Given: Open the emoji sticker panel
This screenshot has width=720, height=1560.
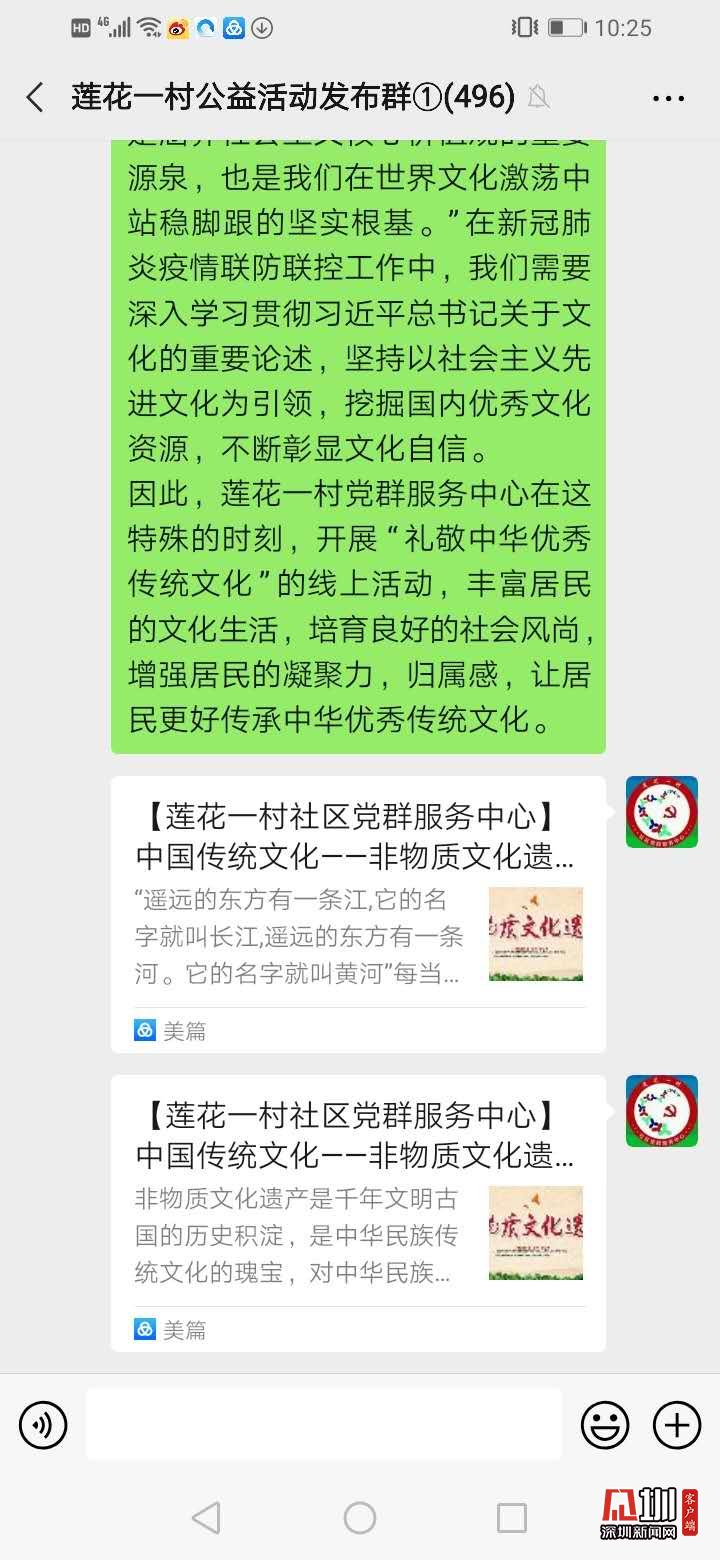Looking at the screenshot, I should (605, 1424).
